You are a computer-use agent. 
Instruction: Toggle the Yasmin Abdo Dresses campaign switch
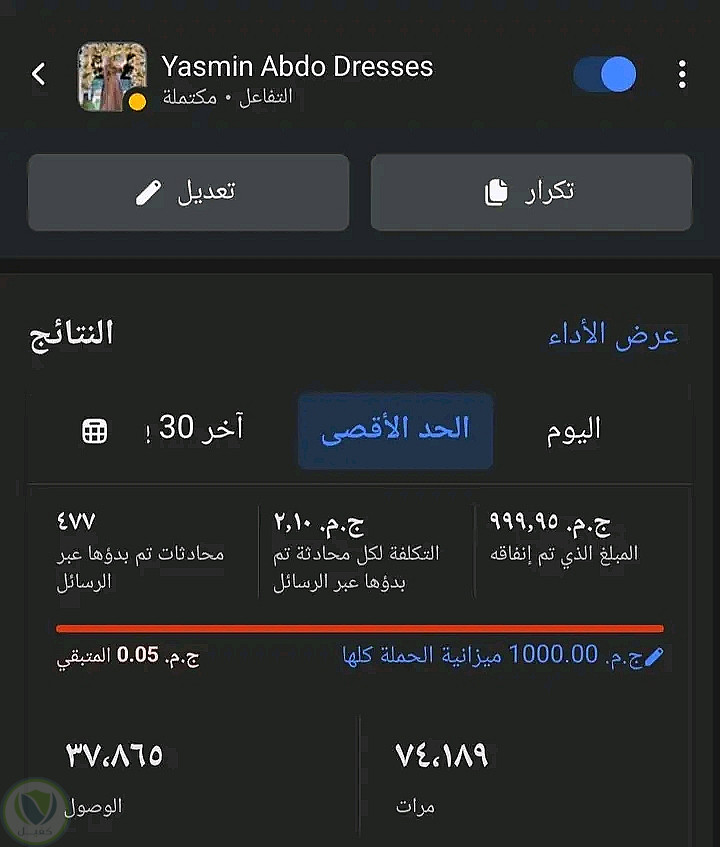coord(605,74)
